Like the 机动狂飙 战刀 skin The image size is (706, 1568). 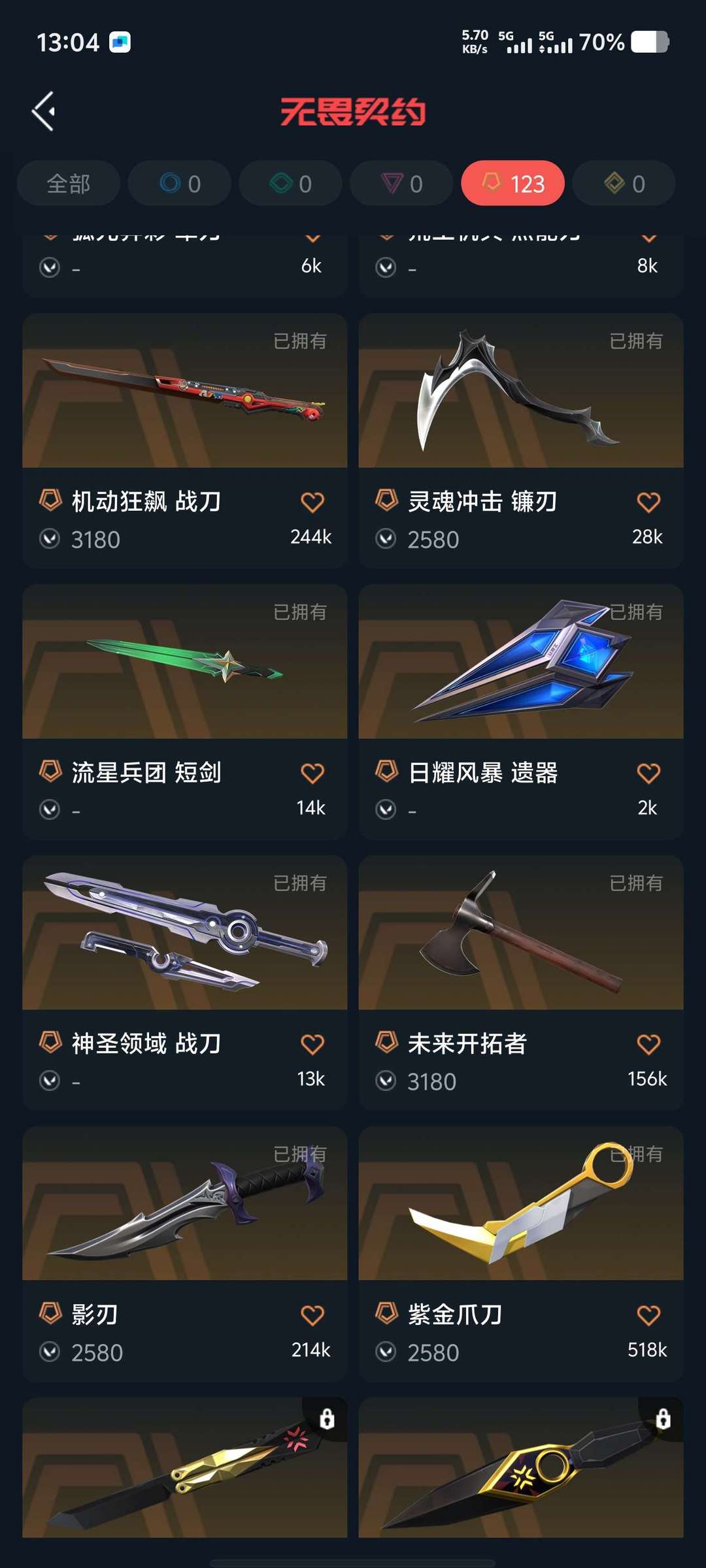[x=312, y=502]
